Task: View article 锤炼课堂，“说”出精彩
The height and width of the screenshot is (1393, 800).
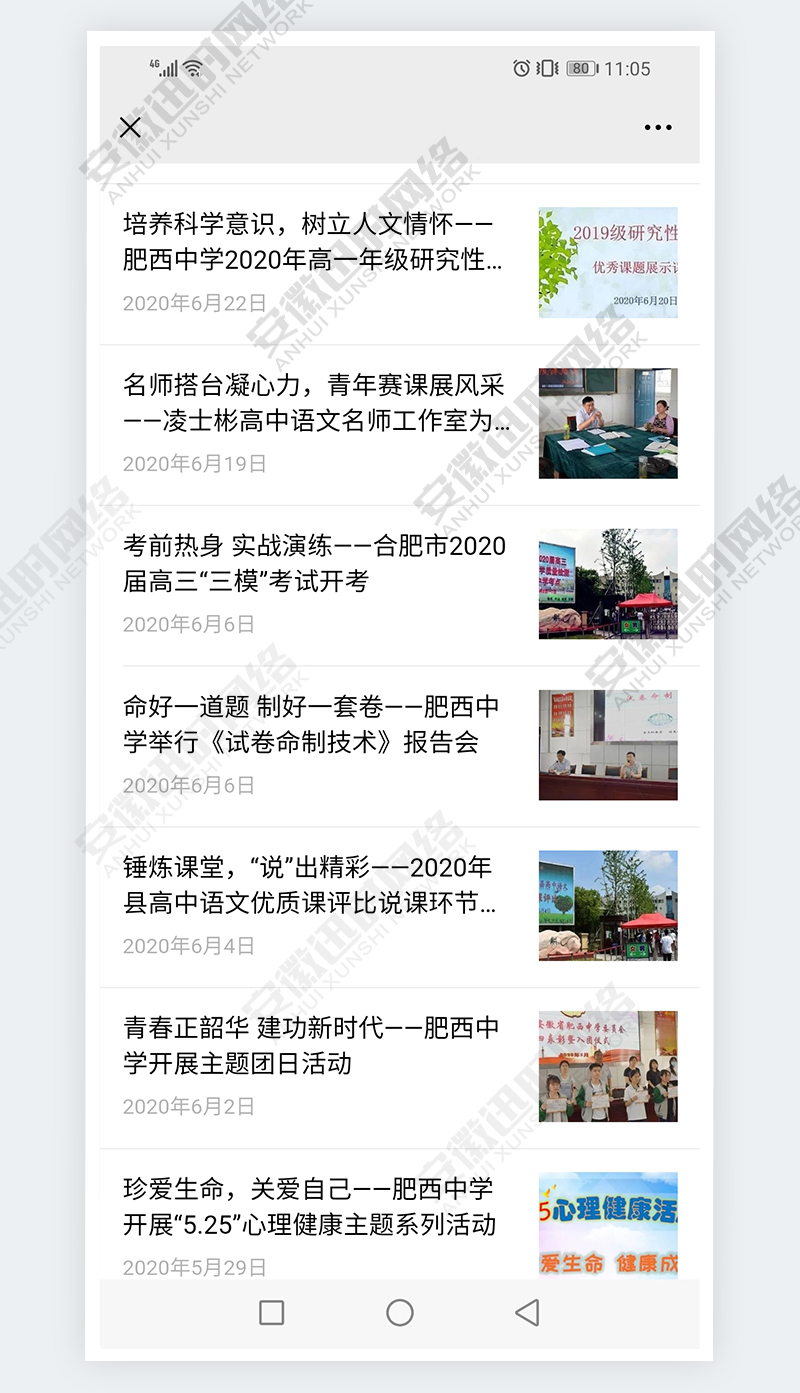Action: [x=309, y=885]
